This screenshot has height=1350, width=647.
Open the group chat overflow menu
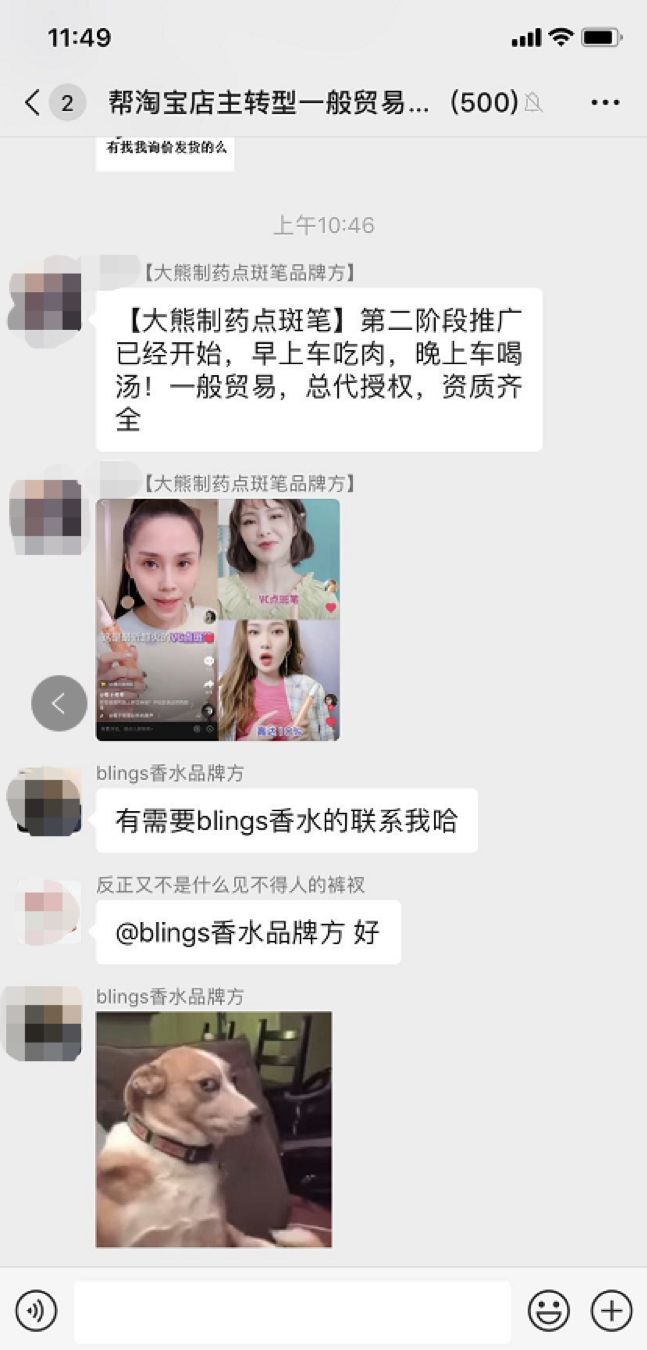pyautogui.click(x=606, y=102)
